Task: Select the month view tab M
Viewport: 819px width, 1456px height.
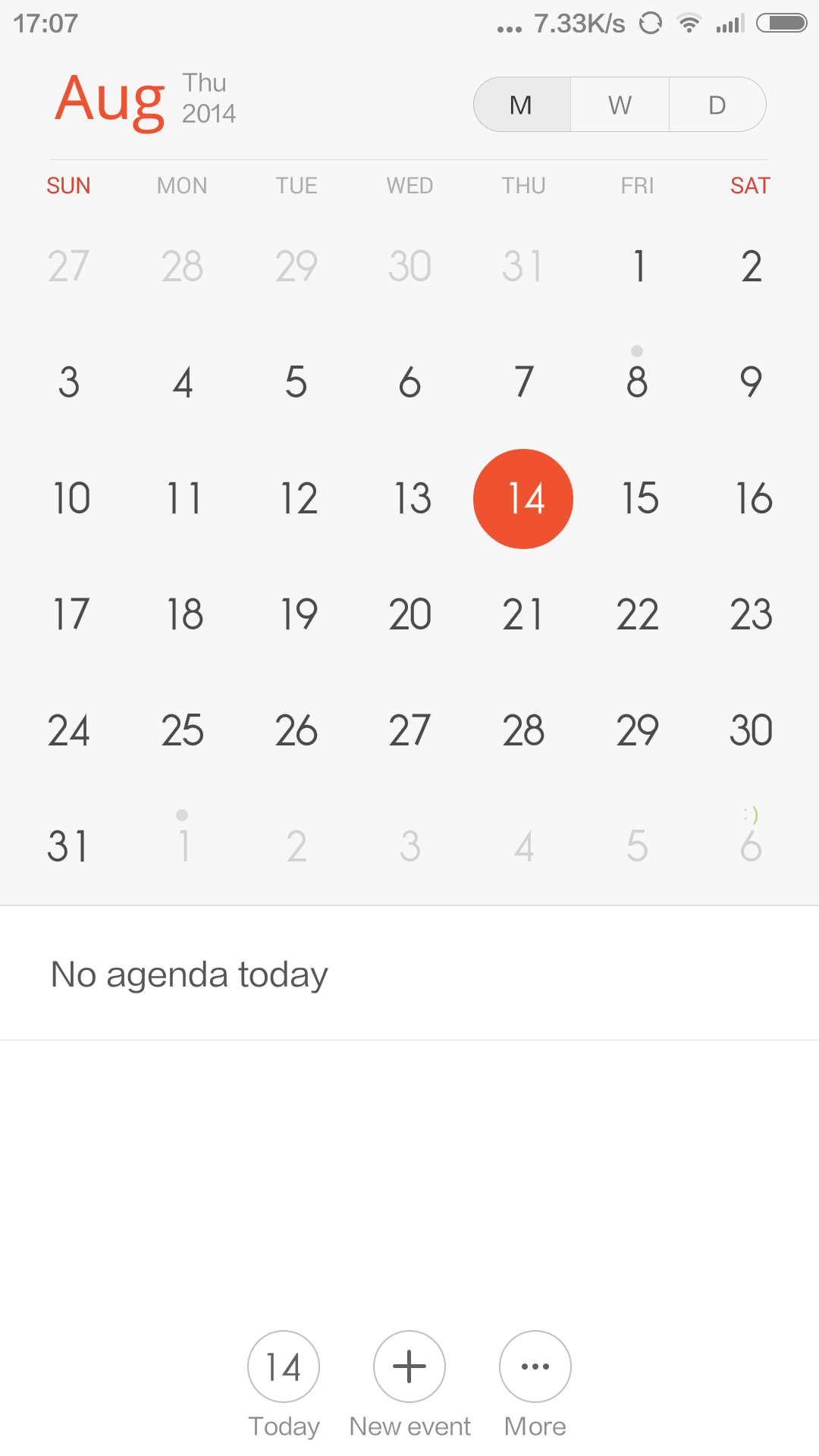Action: click(522, 105)
